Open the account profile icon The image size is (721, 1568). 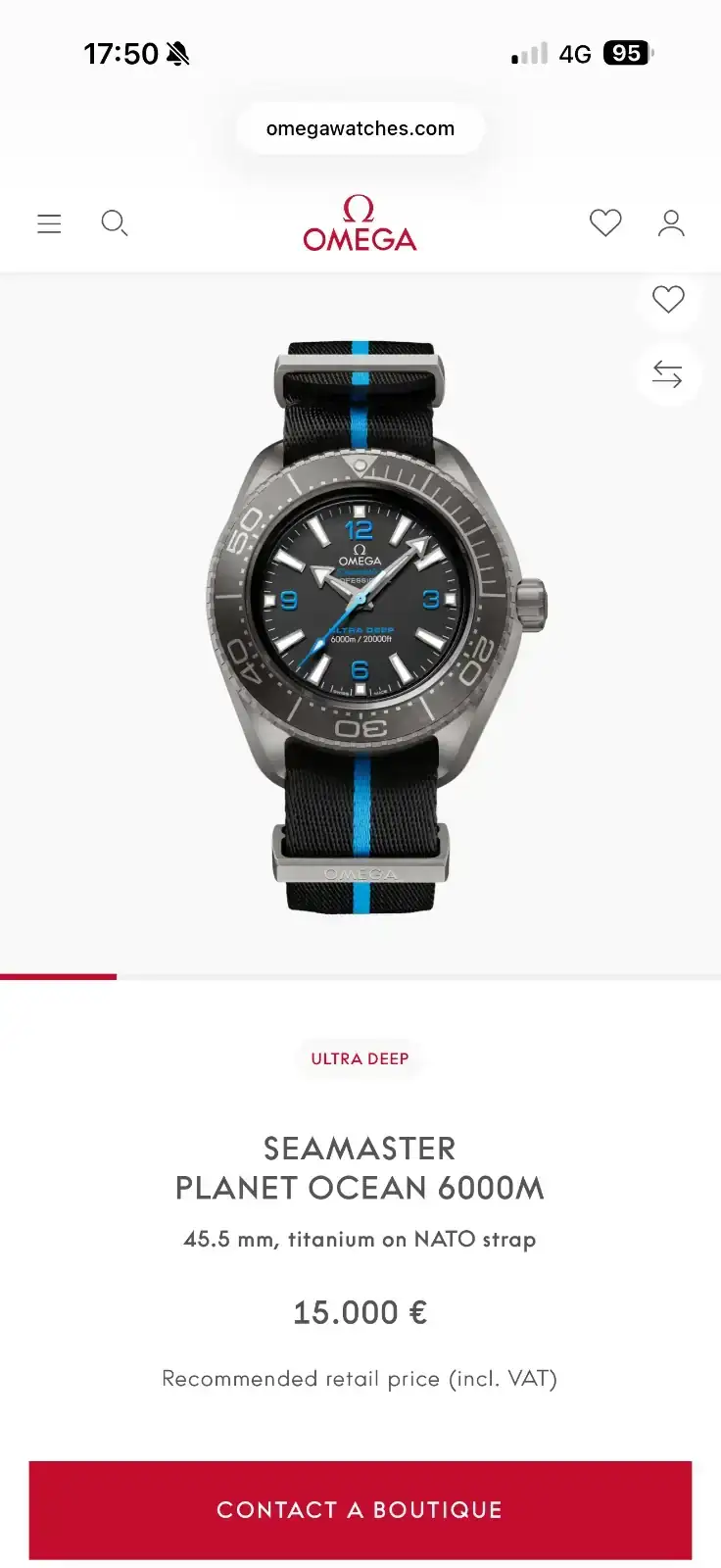pyautogui.click(x=671, y=223)
